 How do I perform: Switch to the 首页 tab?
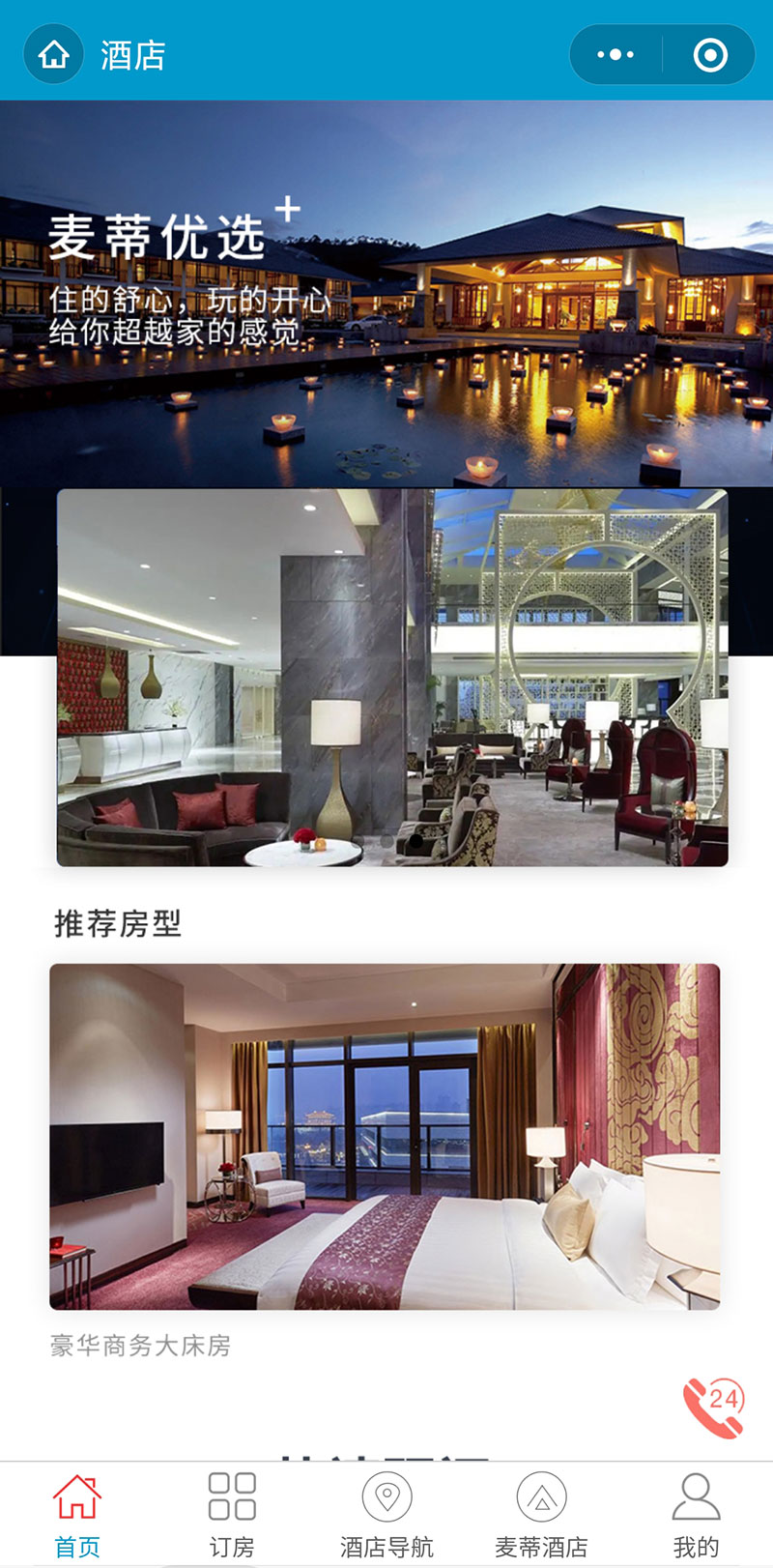[x=77, y=1515]
